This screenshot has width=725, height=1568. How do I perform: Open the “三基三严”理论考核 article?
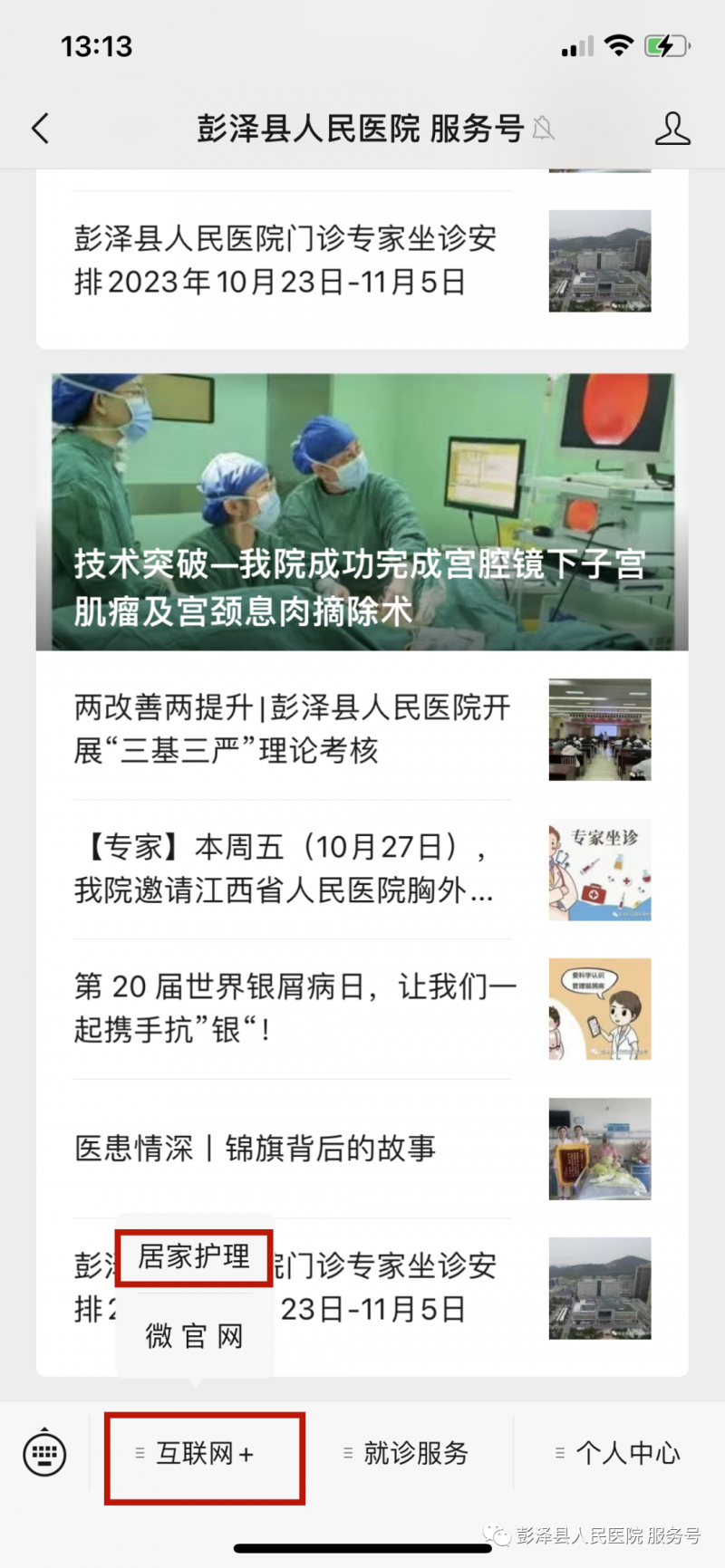pos(293,729)
